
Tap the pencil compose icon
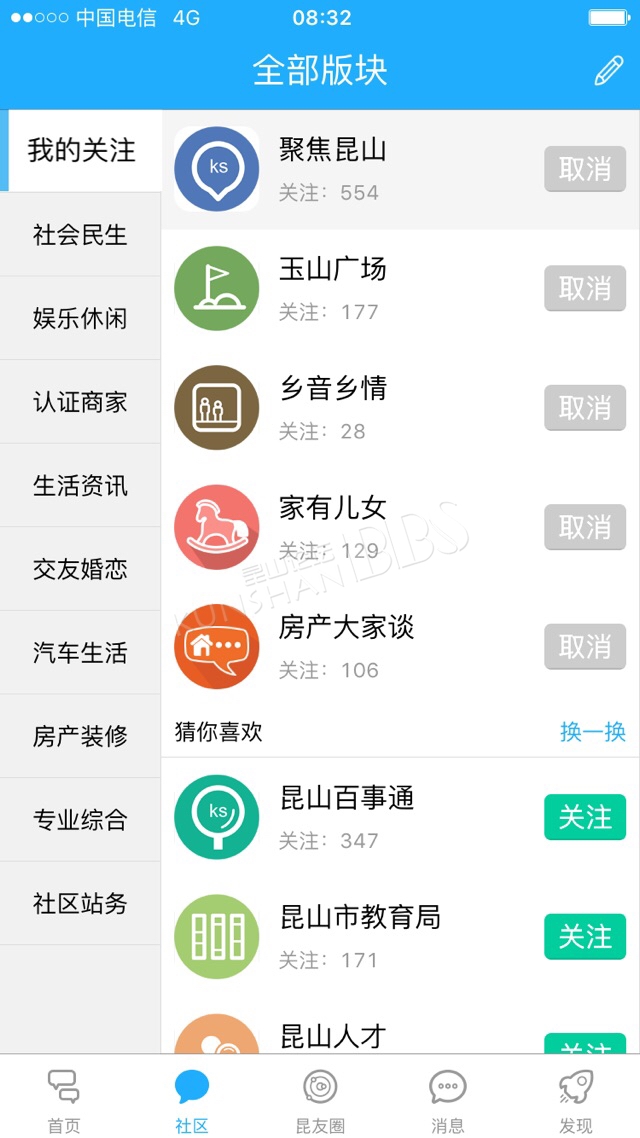pos(609,70)
